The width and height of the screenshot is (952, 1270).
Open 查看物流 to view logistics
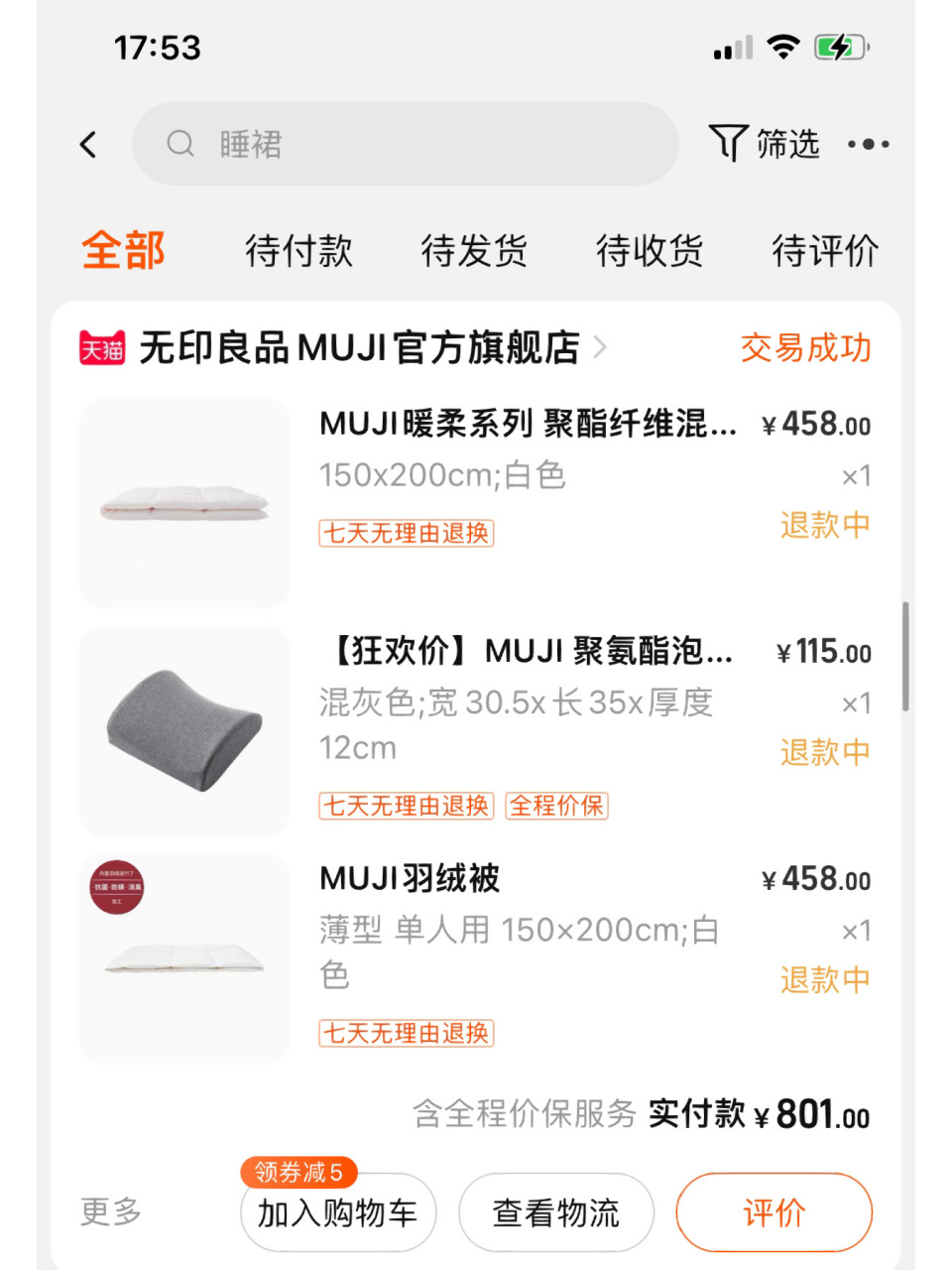[x=555, y=1211]
